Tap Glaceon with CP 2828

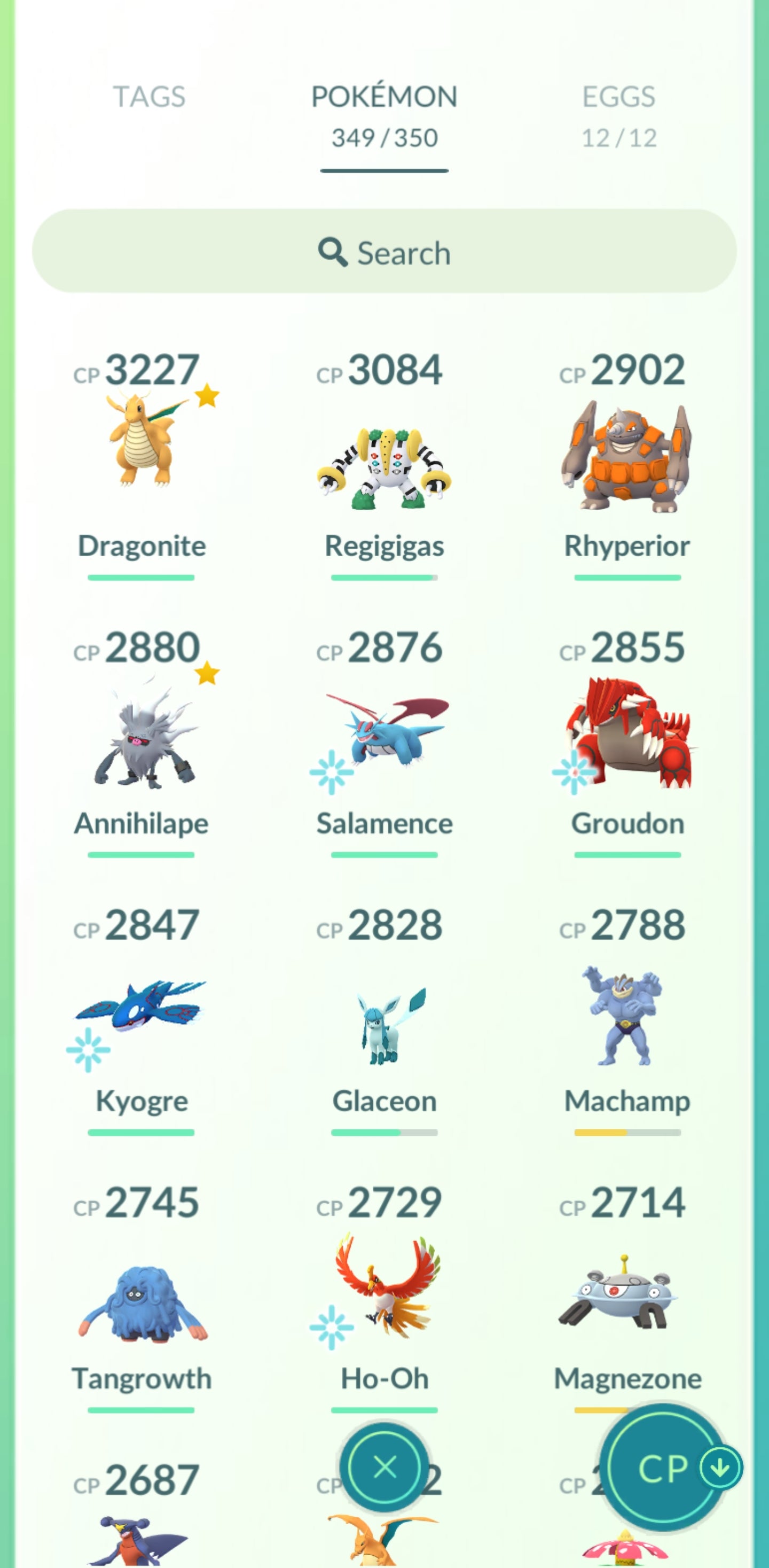pos(384,1023)
